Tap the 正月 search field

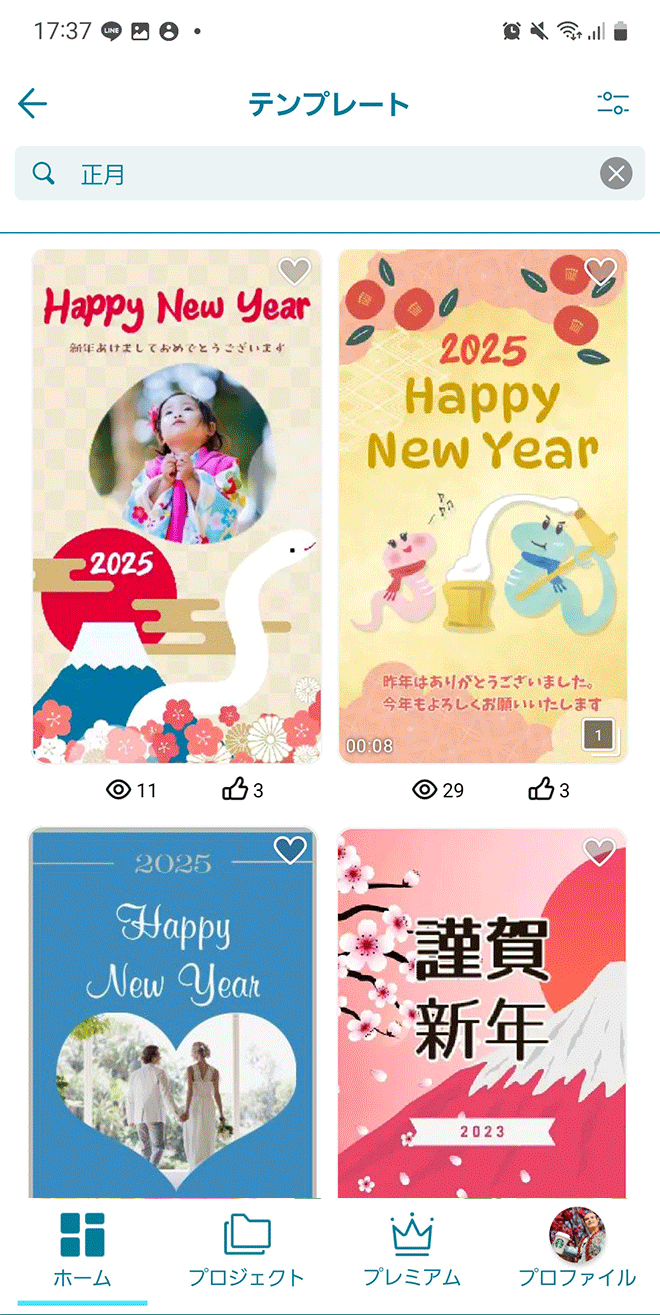(x=320, y=174)
